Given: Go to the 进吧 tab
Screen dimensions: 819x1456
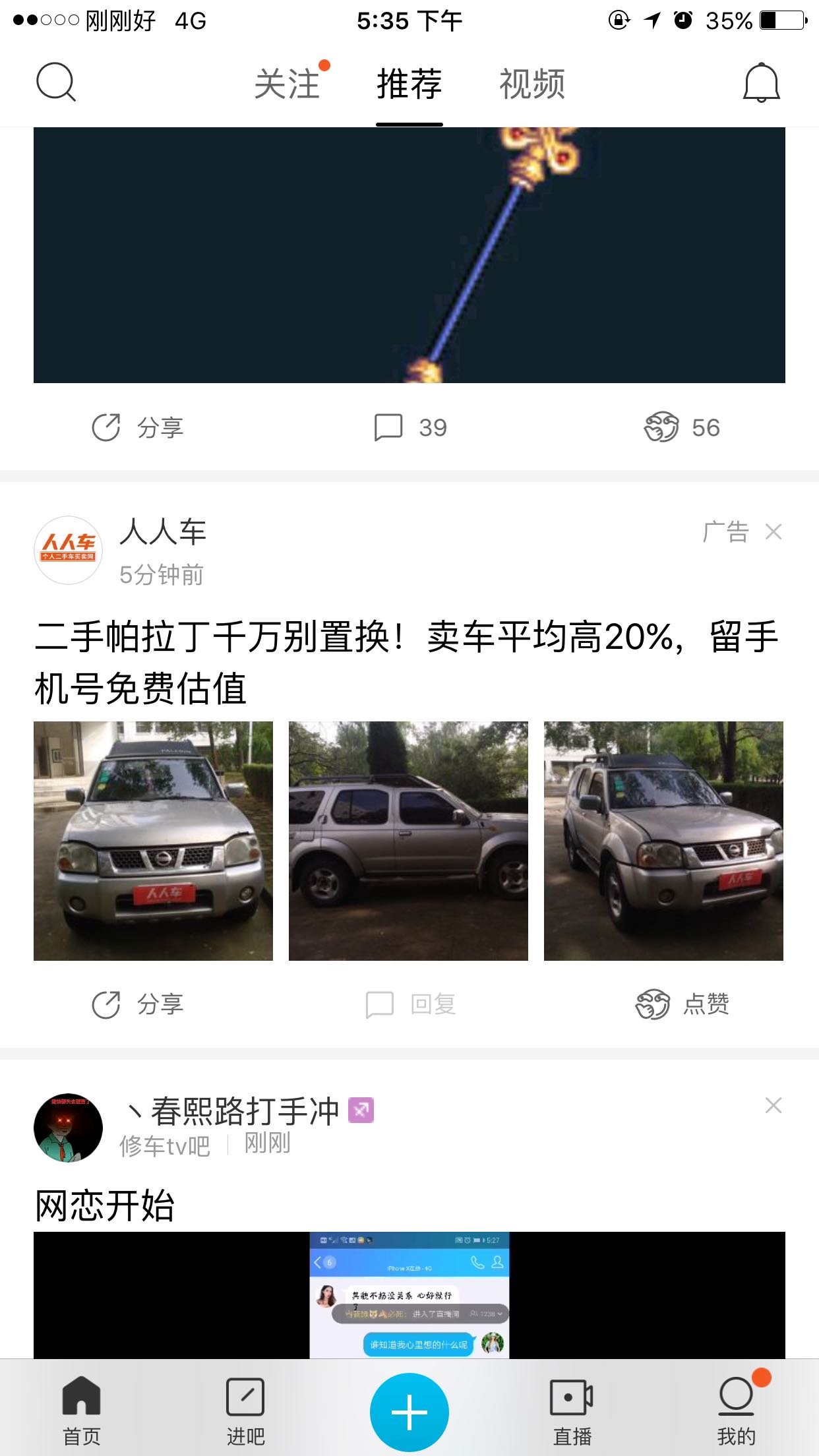Looking at the screenshot, I should click(x=245, y=1411).
